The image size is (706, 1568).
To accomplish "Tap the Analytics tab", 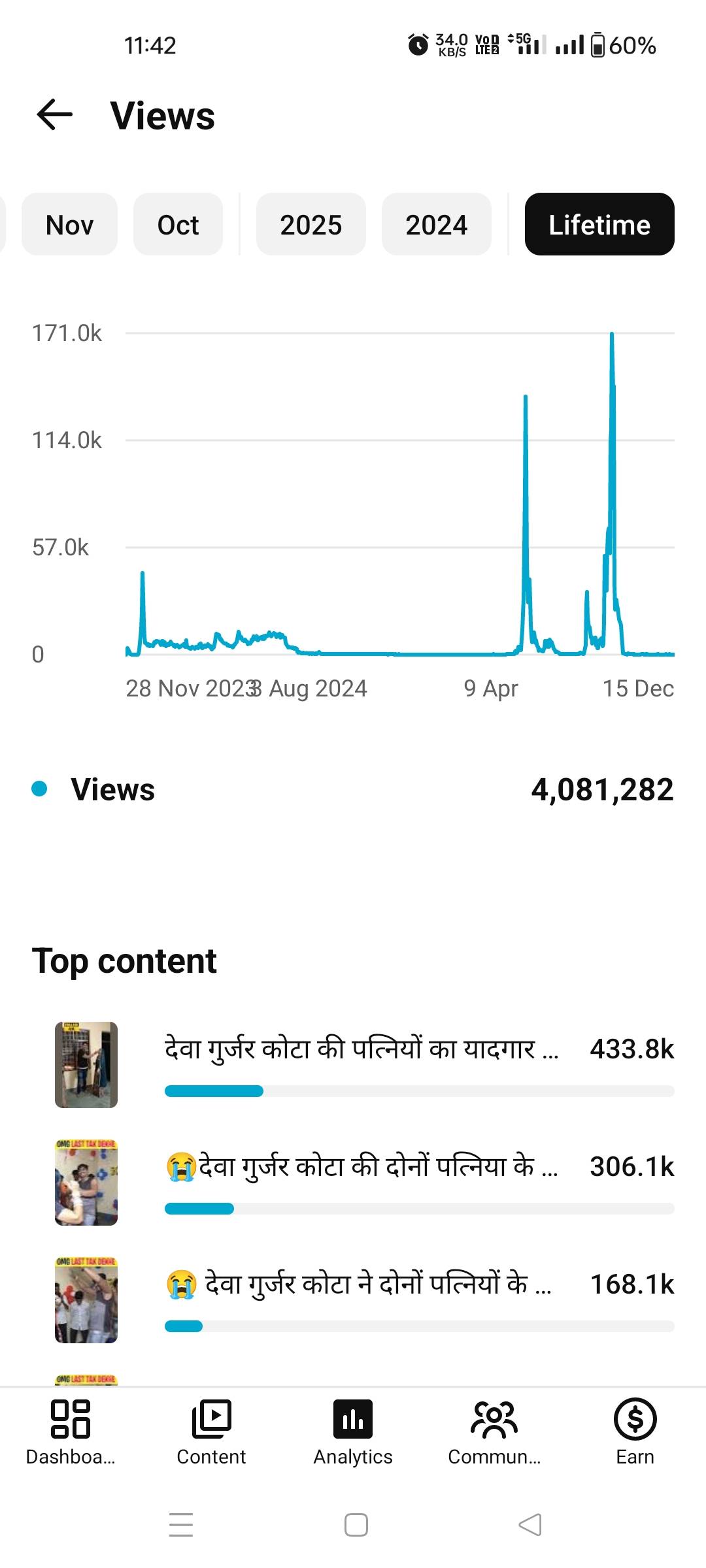I will (x=353, y=1432).
